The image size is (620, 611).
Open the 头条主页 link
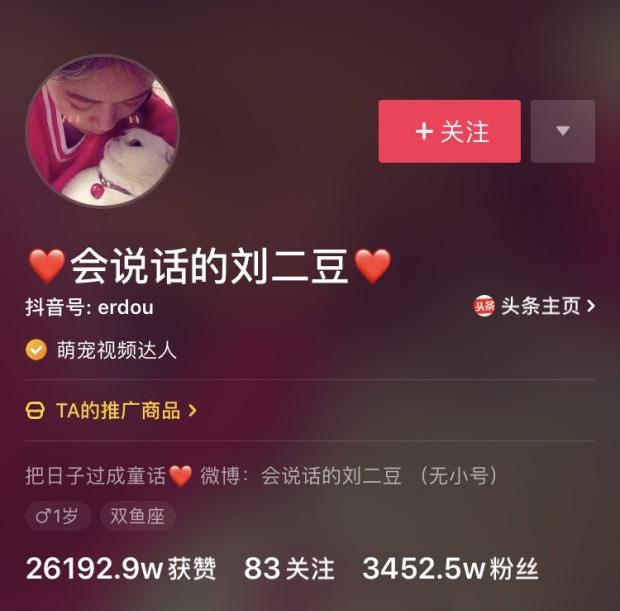[x=534, y=306]
